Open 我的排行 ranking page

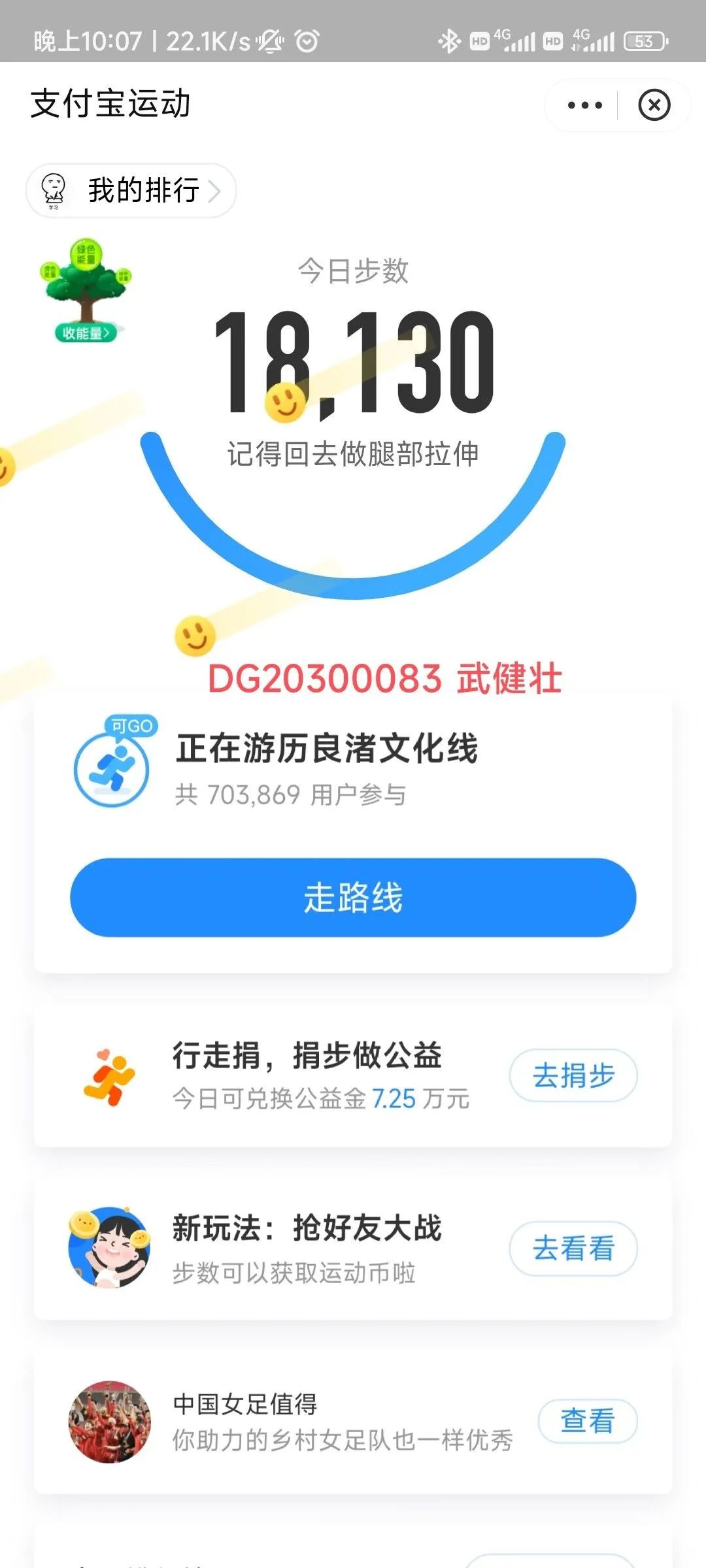point(132,190)
